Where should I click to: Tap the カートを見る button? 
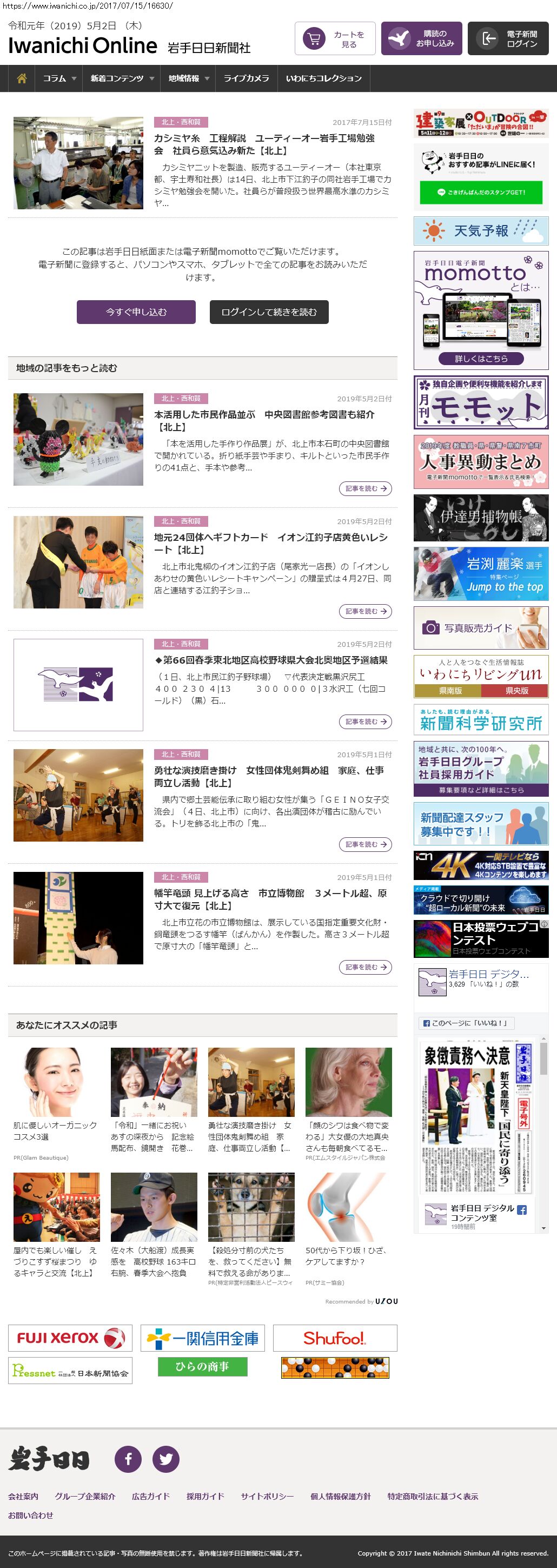click(x=335, y=39)
